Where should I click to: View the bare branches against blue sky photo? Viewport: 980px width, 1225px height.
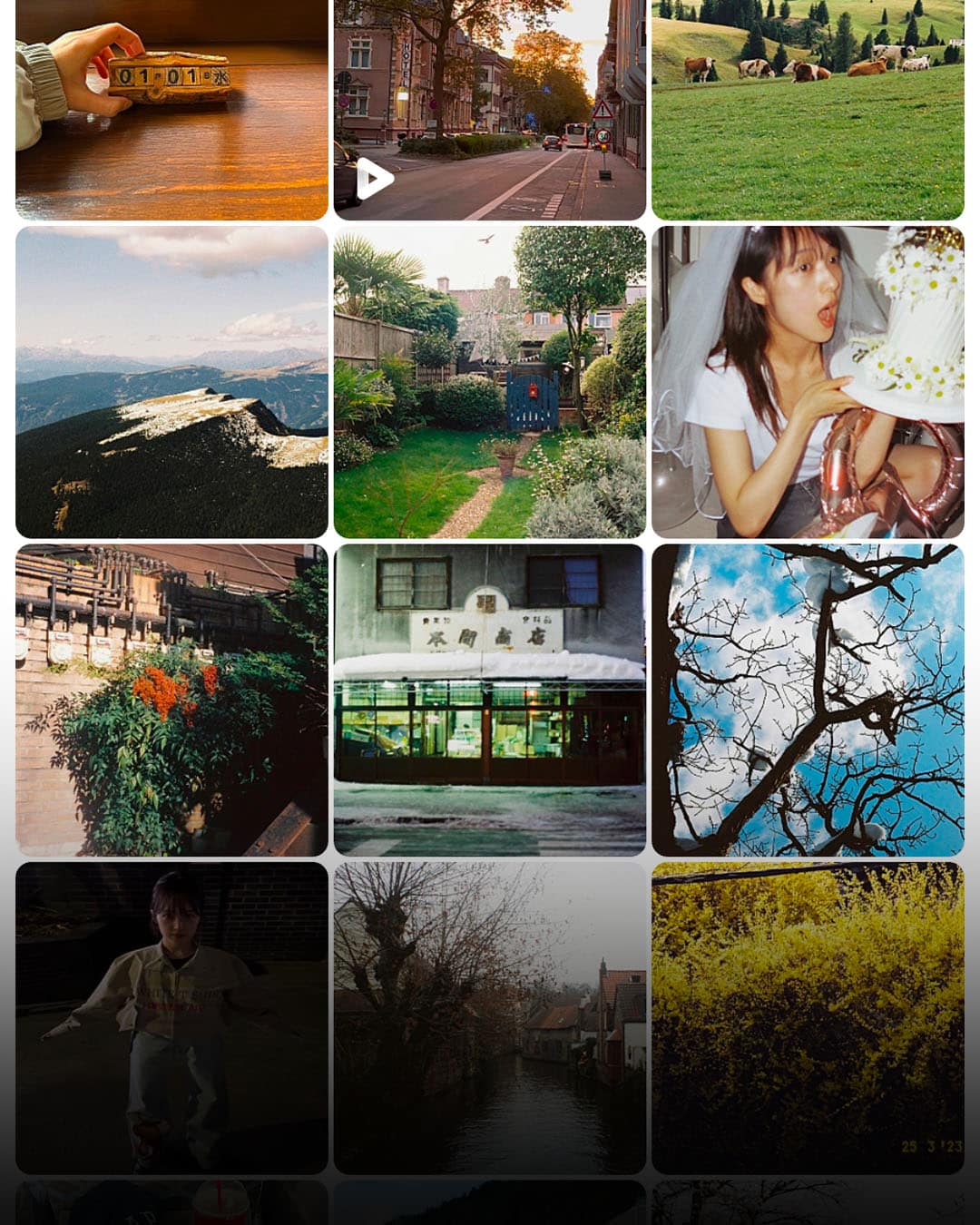[x=808, y=700]
